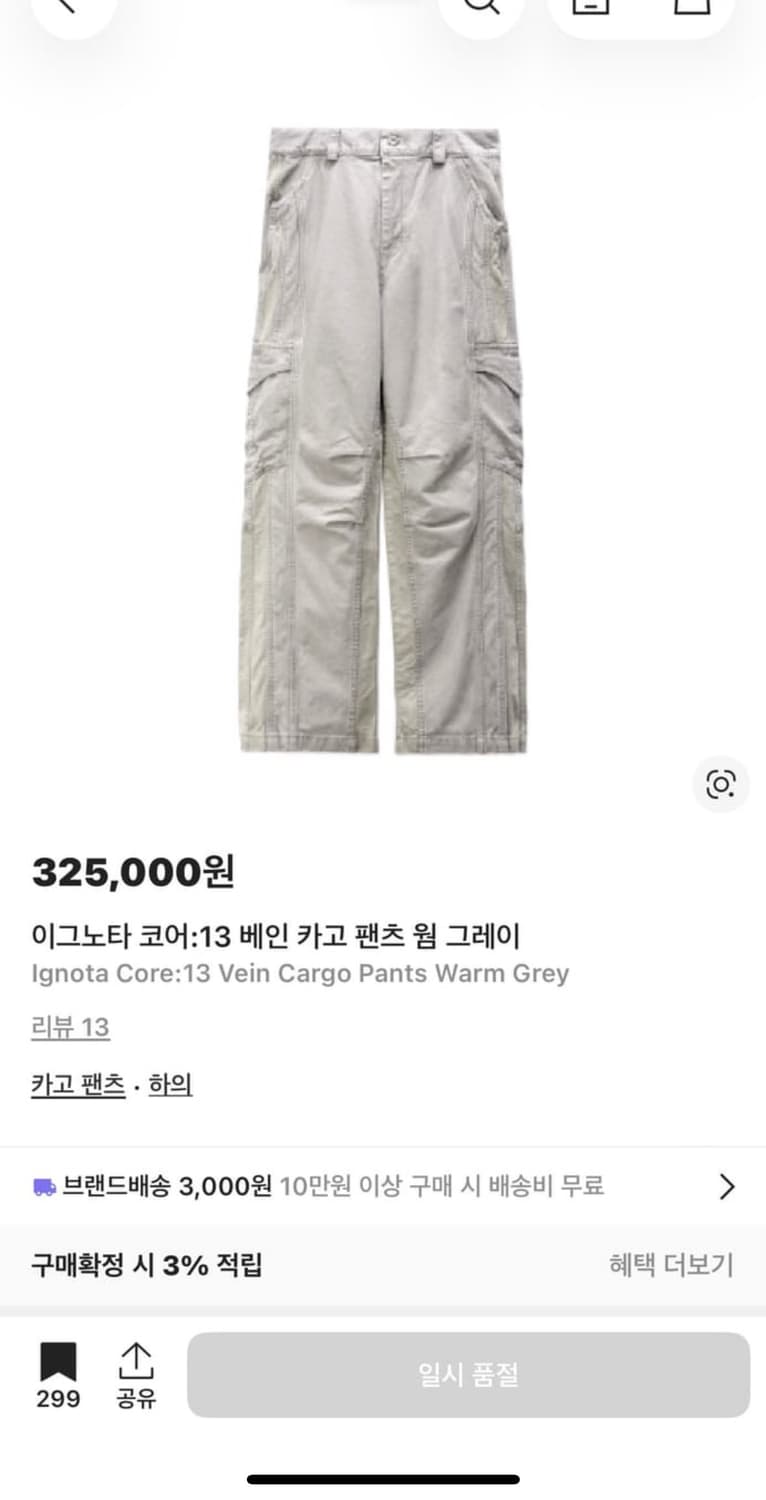Image resolution: width=766 pixels, height=1500 pixels.
Task: Tap the 299 bookmark count
Action: (58, 1400)
